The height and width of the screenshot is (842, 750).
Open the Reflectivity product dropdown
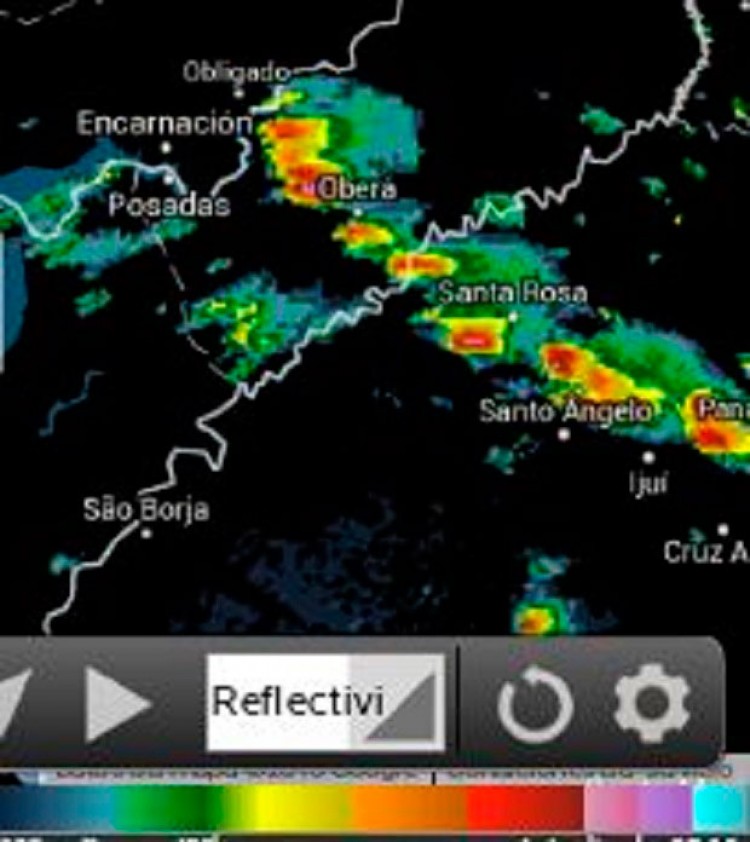tap(325, 702)
